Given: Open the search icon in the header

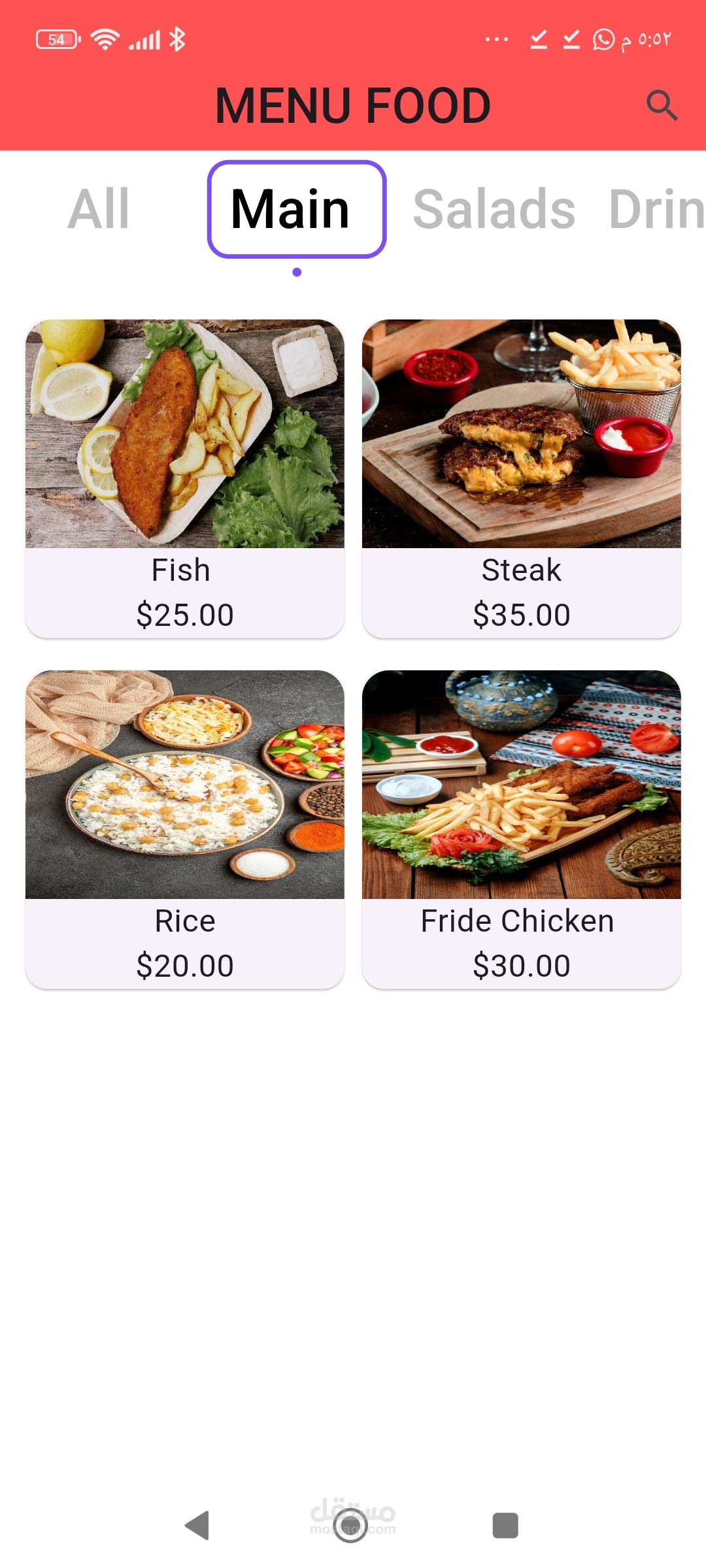Looking at the screenshot, I should pos(662,105).
